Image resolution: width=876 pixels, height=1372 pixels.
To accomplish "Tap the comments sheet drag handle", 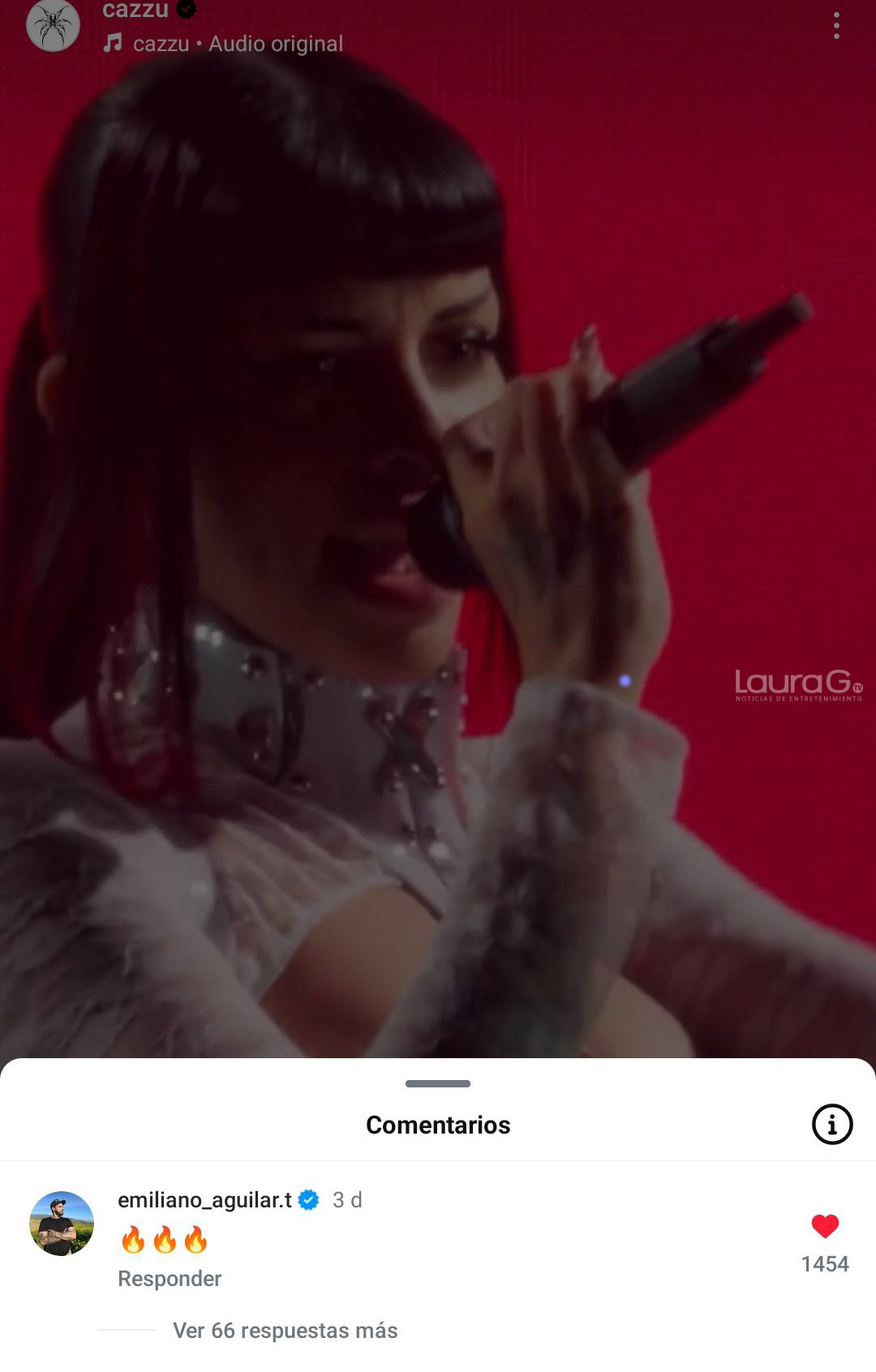I will pyautogui.click(x=438, y=1083).
